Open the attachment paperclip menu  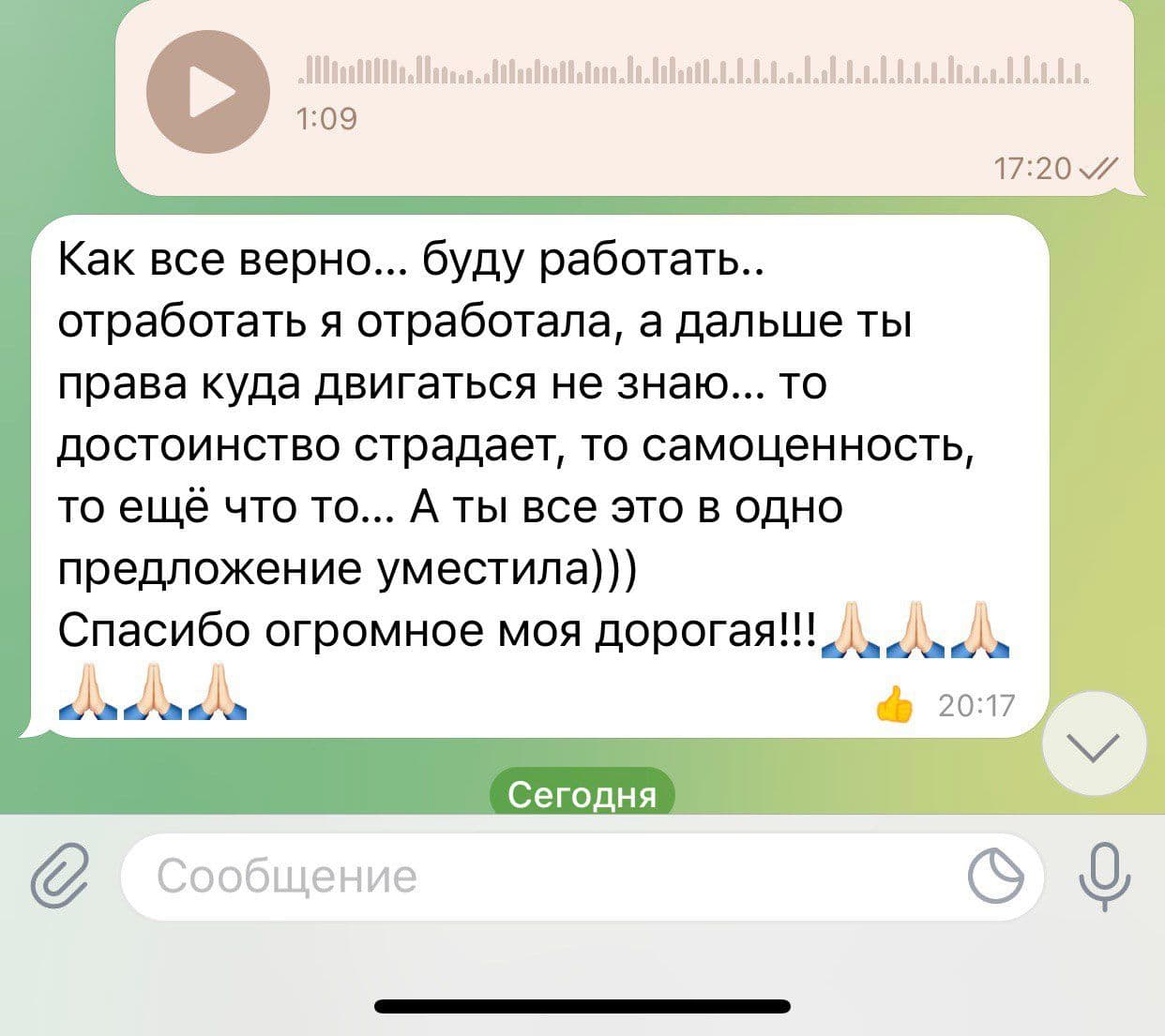point(59,876)
